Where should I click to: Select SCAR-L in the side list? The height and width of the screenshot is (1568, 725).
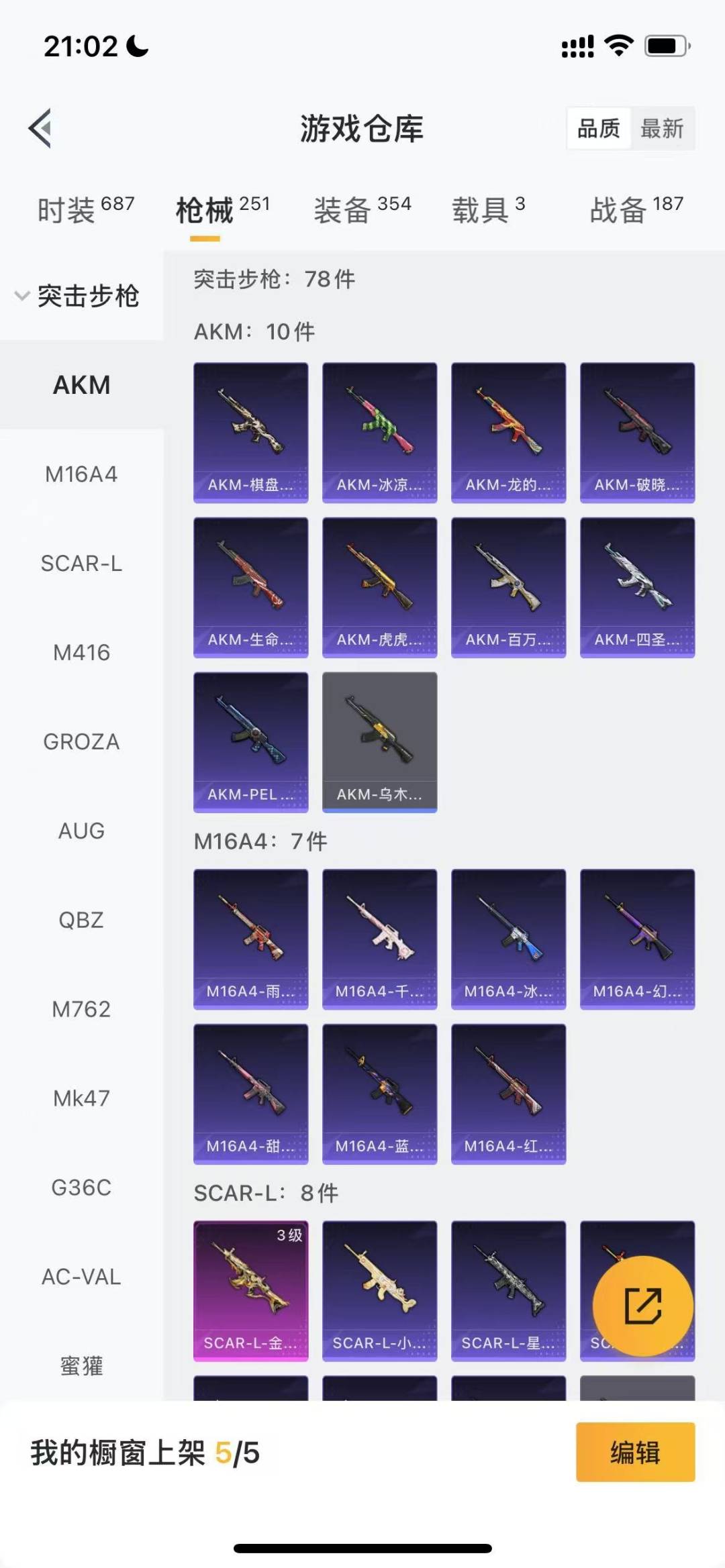81,564
